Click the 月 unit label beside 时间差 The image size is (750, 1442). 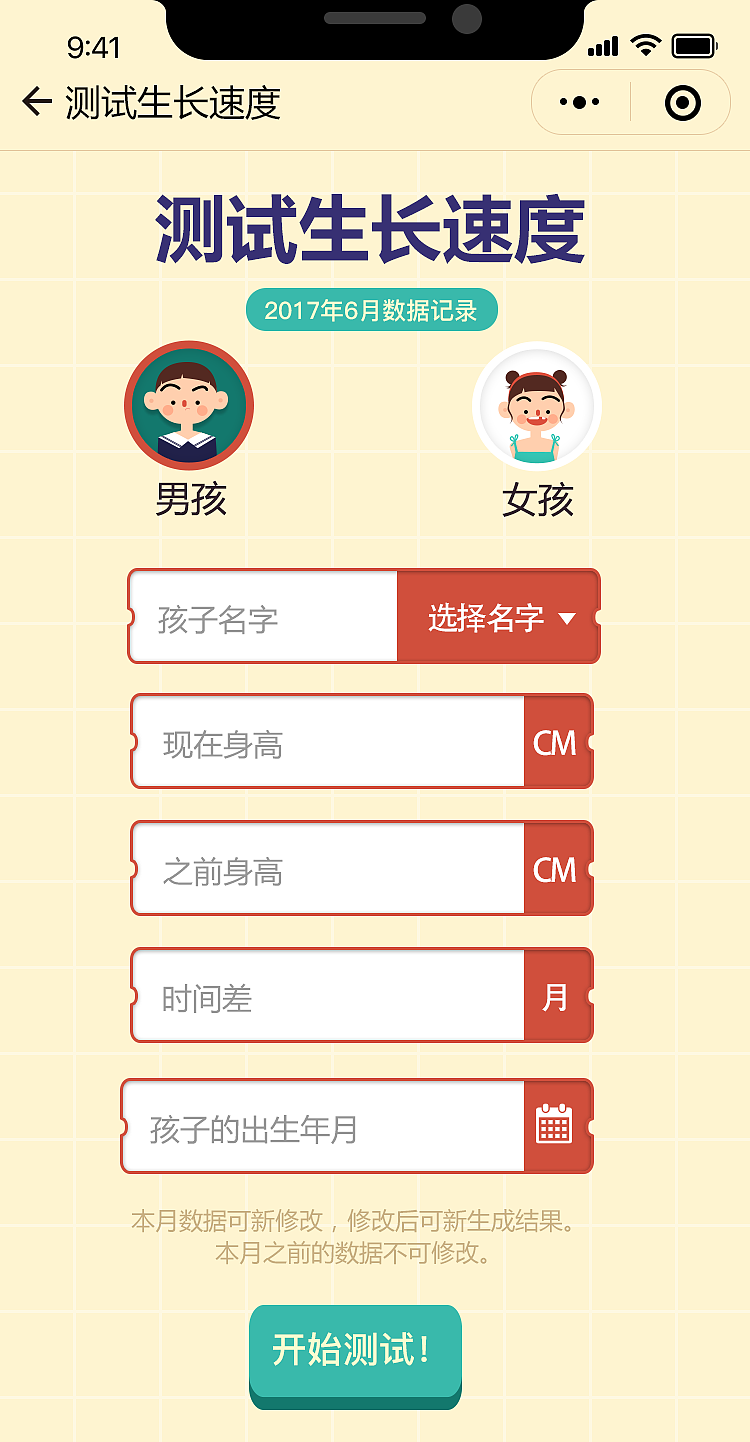[556, 996]
